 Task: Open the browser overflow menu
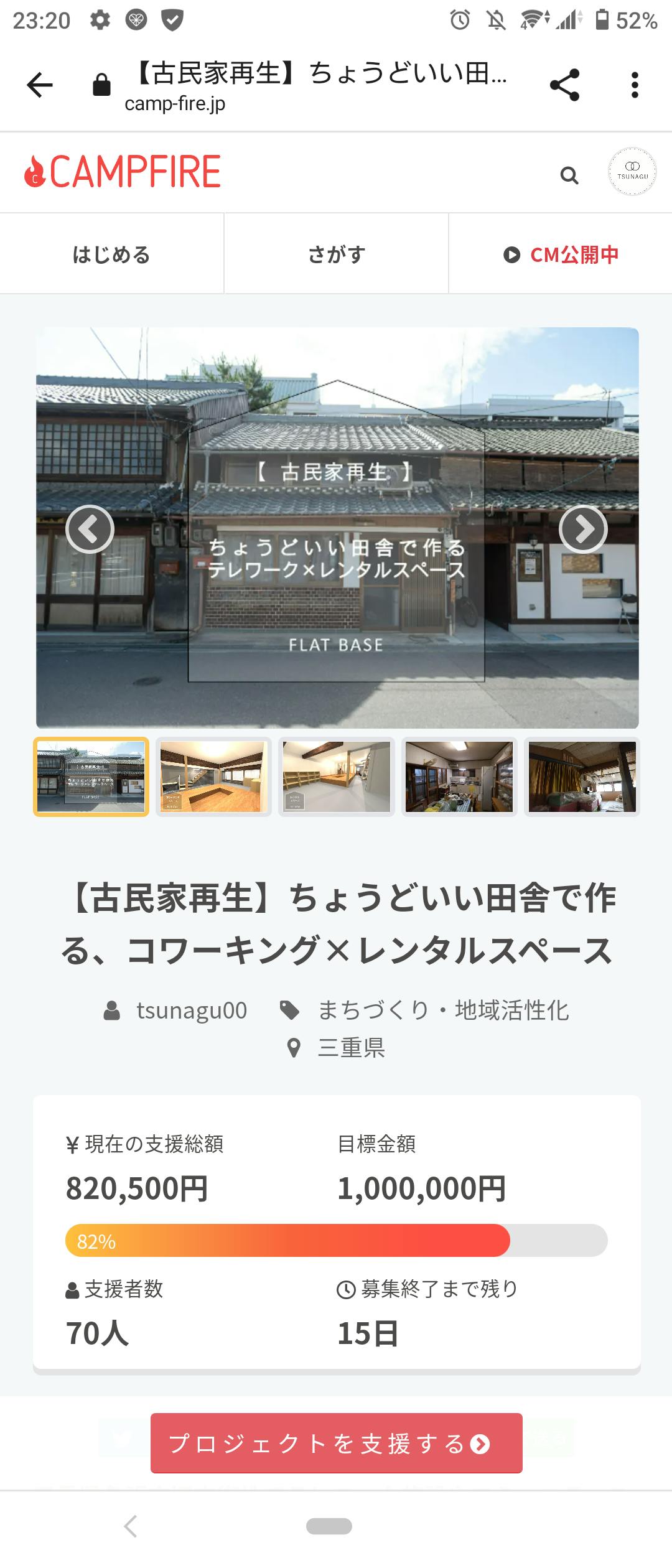[634, 85]
